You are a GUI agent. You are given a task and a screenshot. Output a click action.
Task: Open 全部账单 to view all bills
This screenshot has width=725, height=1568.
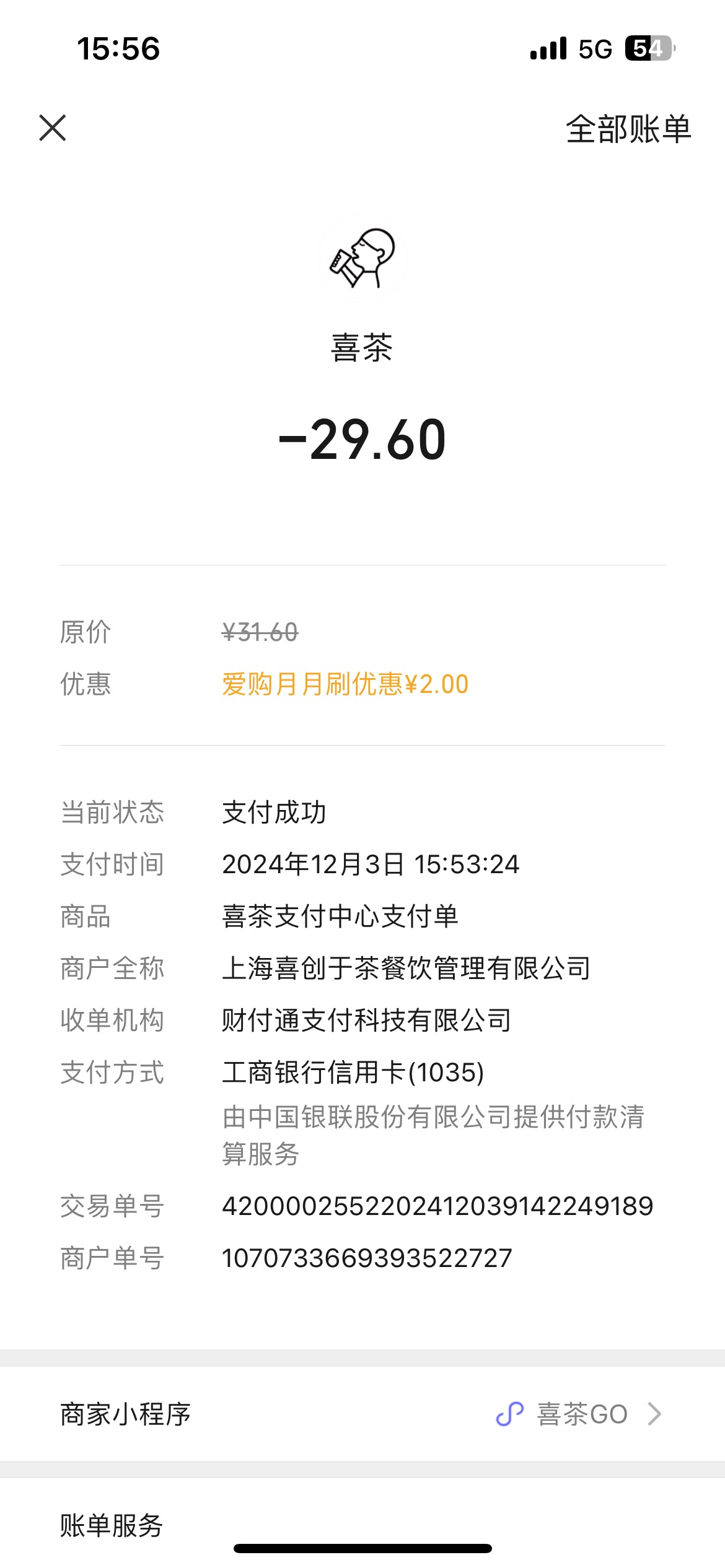pyautogui.click(x=628, y=129)
